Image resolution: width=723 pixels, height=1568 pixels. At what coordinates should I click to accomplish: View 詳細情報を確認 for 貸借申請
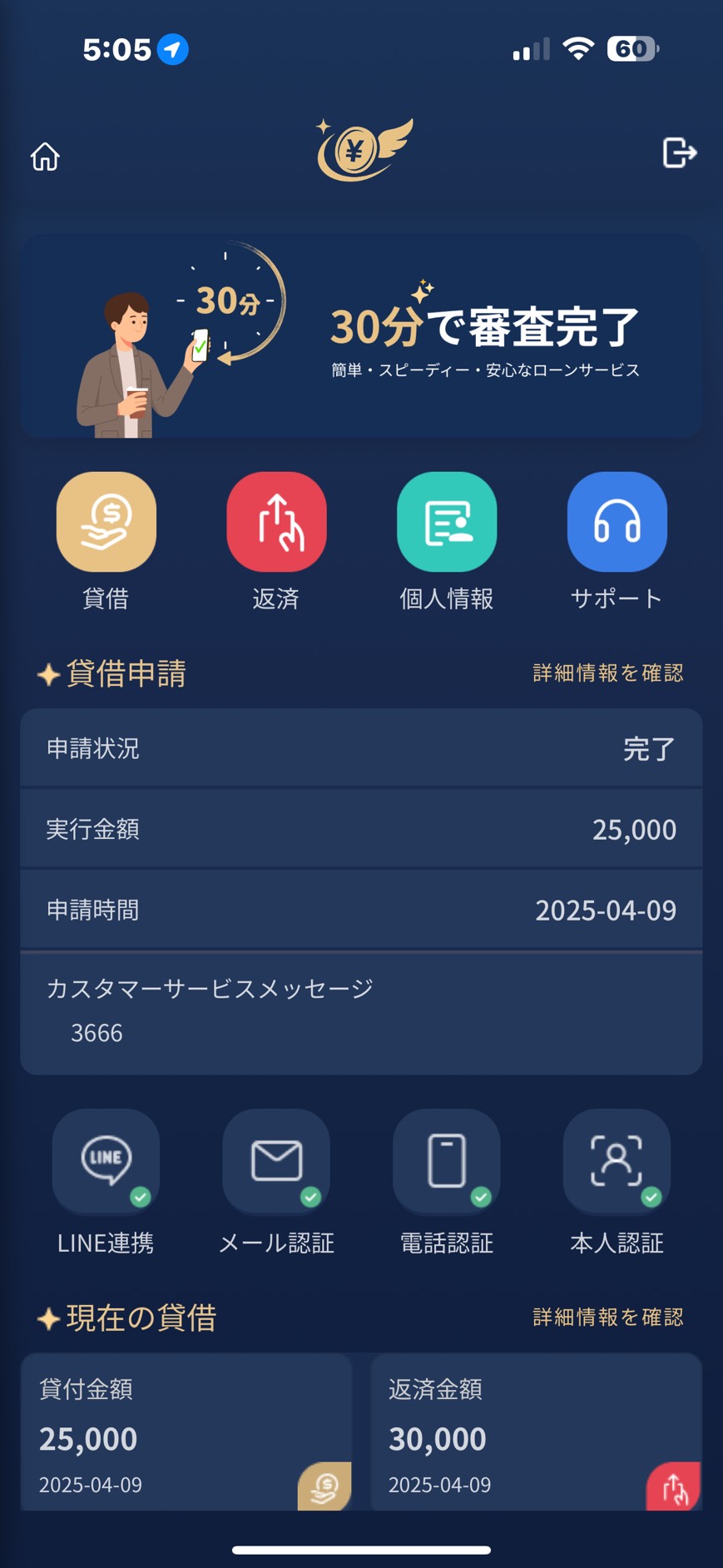pyautogui.click(x=607, y=672)
